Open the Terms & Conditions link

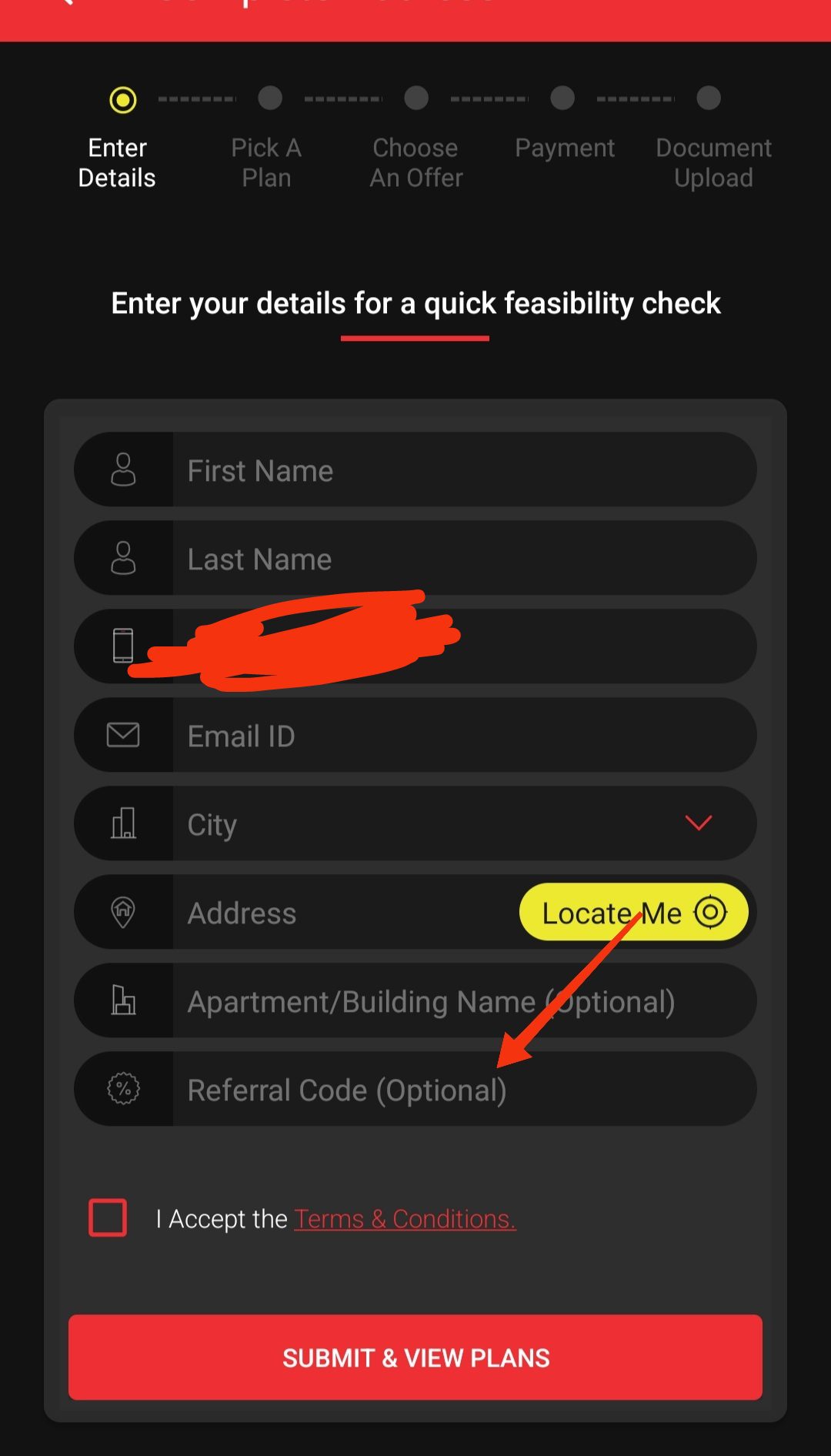click(405, 1219)
